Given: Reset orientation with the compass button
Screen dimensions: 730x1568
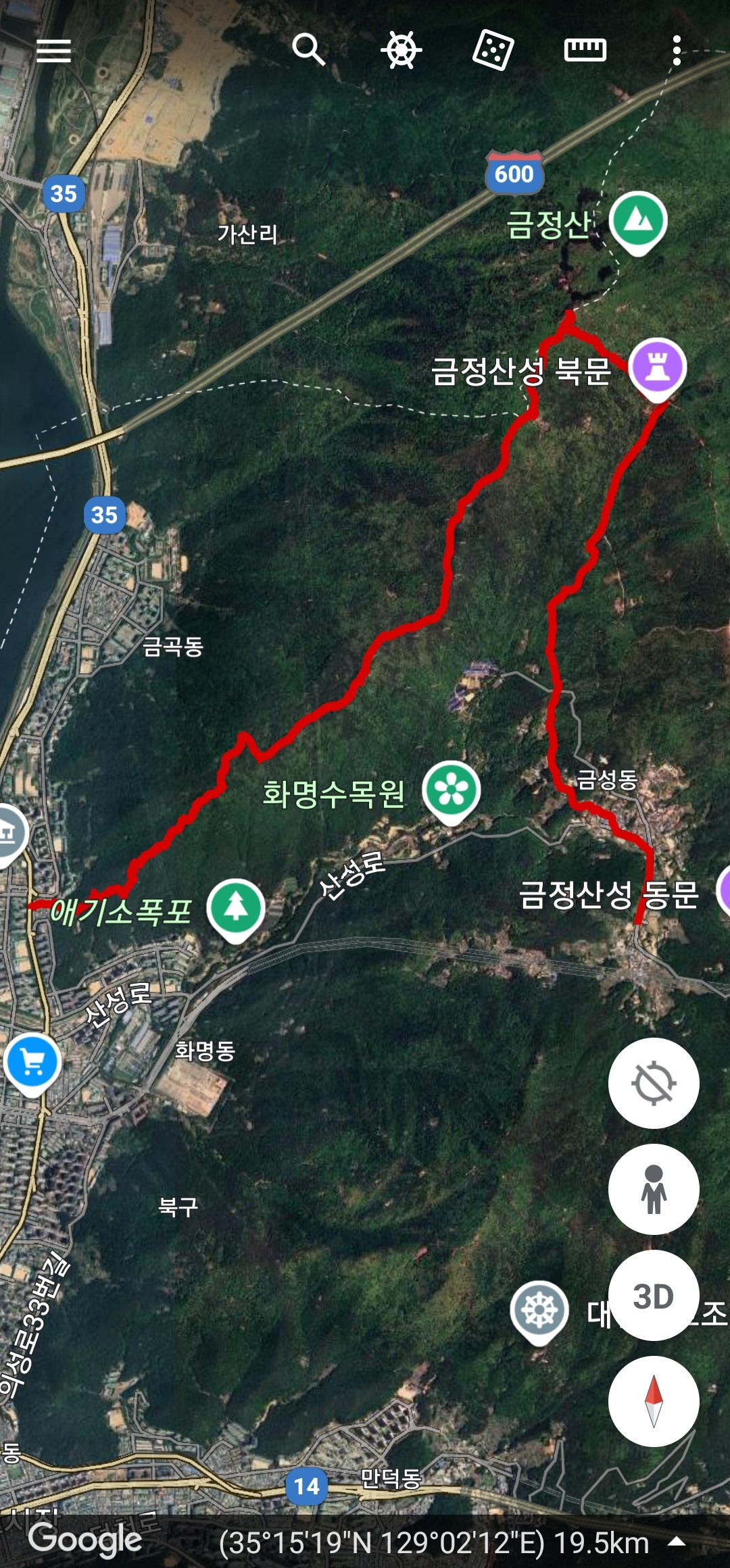Looking at the screenshot, I should (x=653, y=1401).
